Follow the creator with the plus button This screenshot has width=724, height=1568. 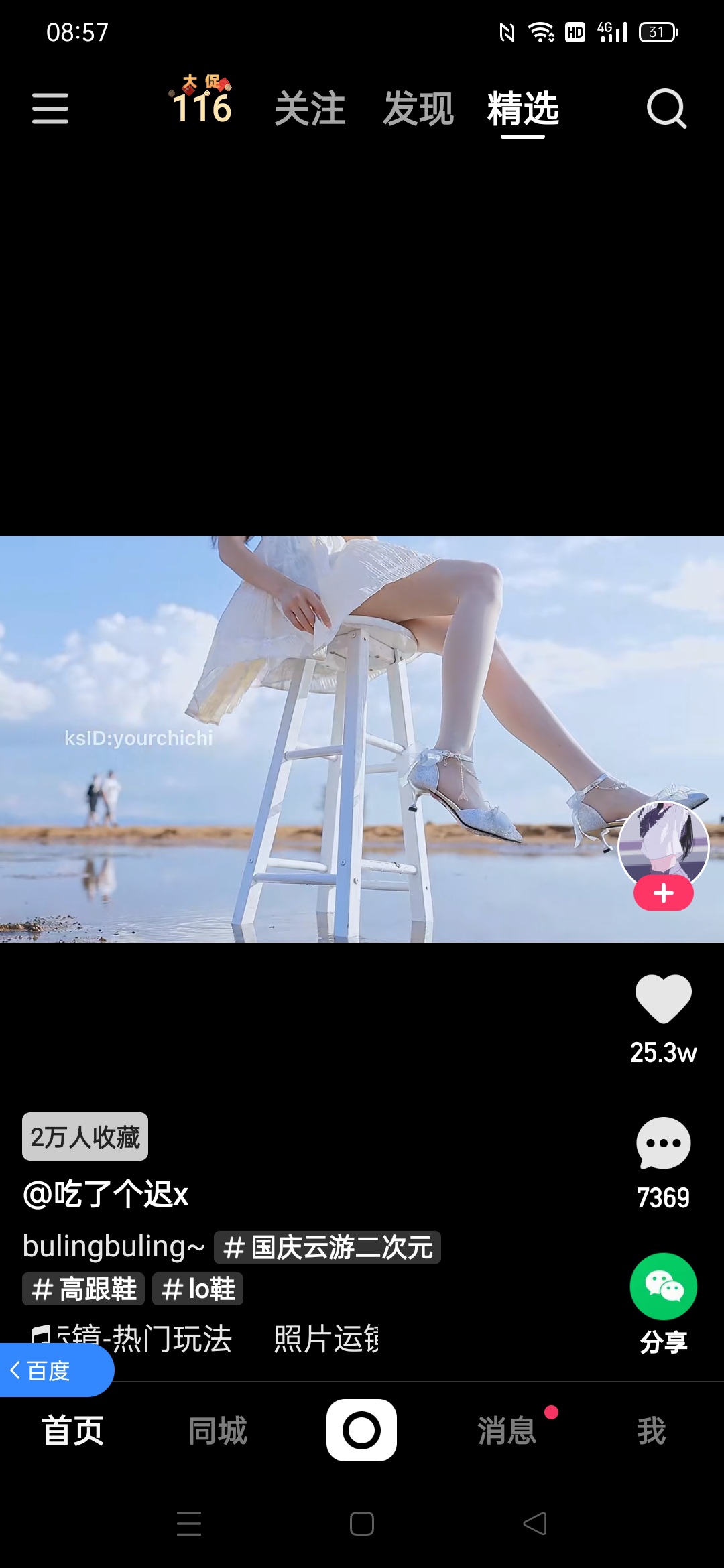(x=664, y=893)
